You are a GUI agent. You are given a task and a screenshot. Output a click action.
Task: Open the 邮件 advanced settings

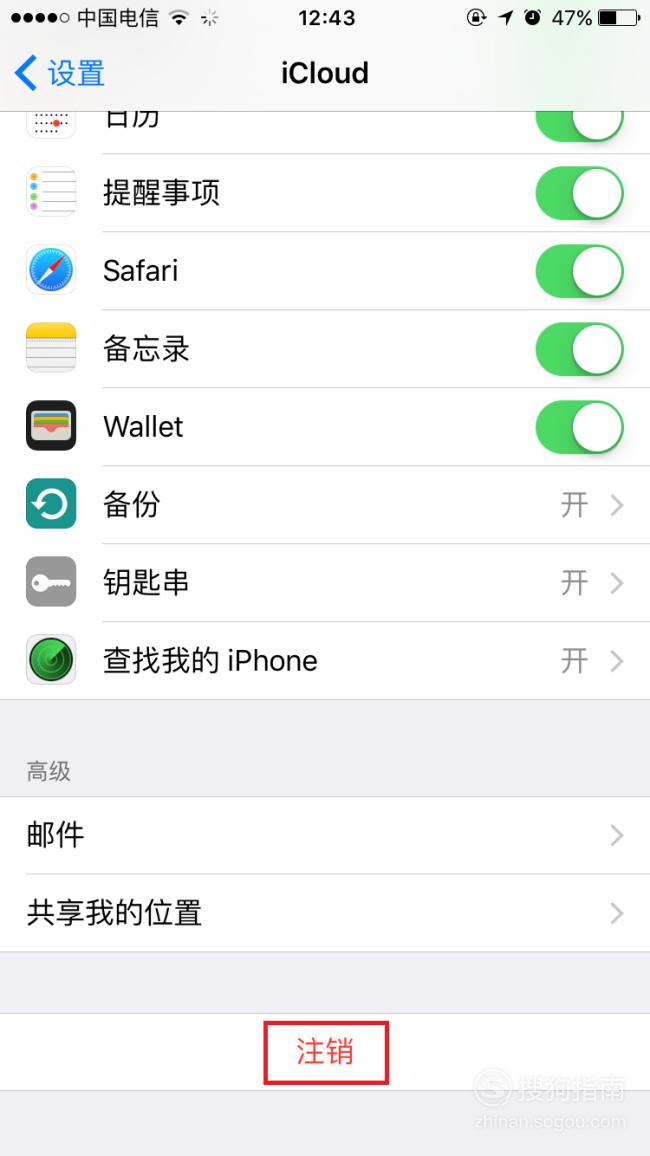tap(325, 835)
